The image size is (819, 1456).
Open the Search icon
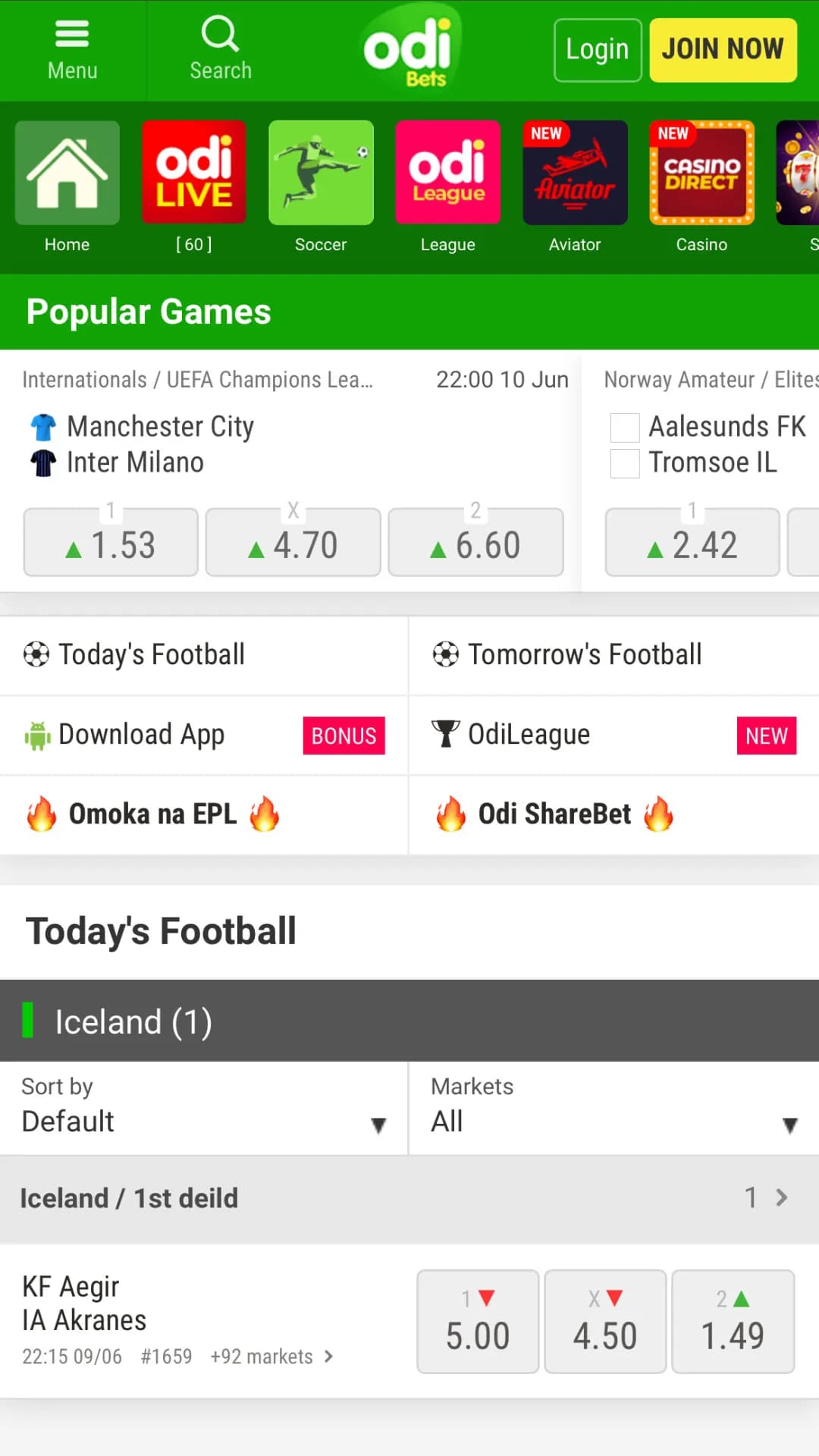tap(221, 45)
